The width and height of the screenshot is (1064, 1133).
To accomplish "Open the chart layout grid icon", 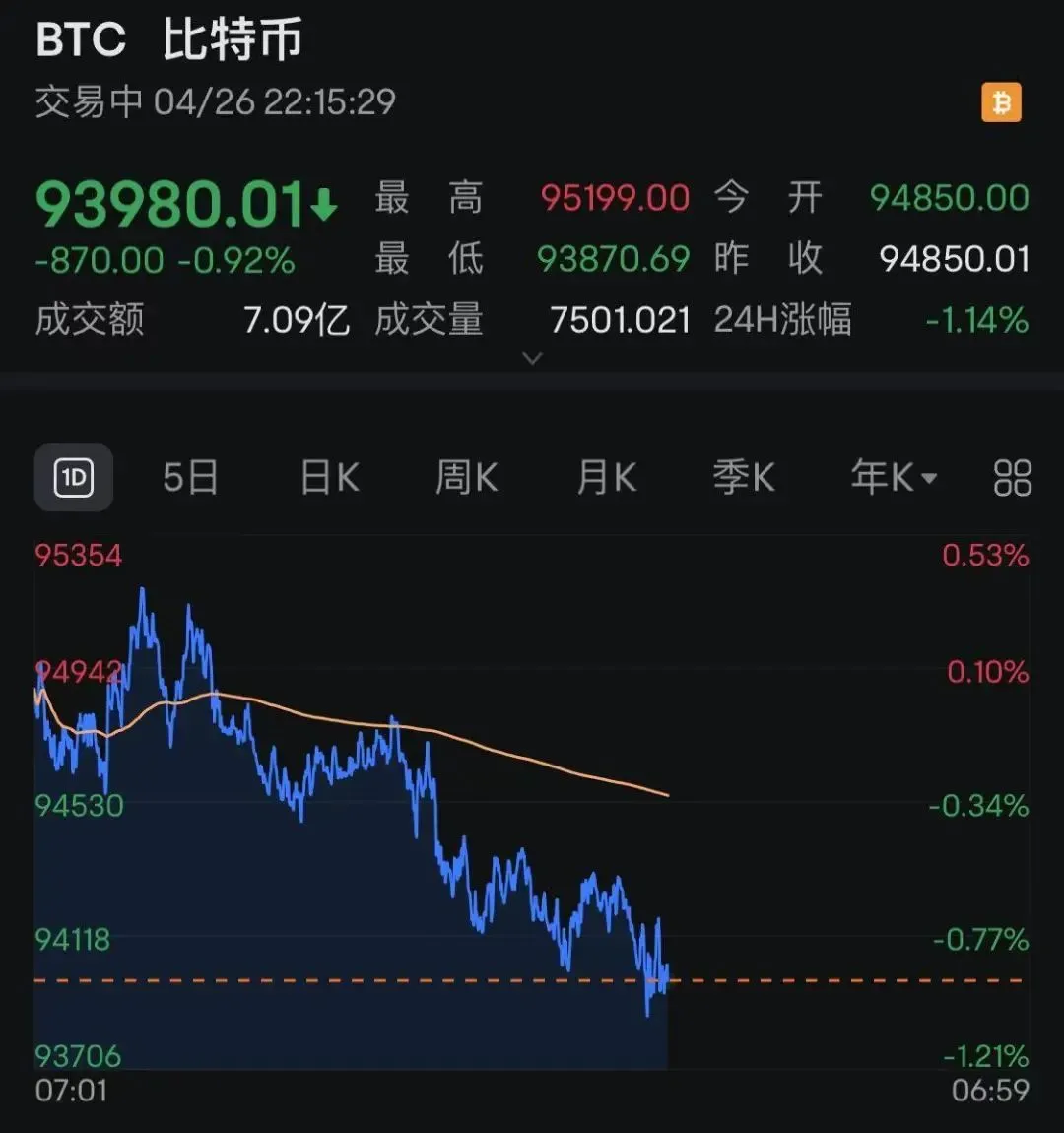I will (x=1012, y=479).
